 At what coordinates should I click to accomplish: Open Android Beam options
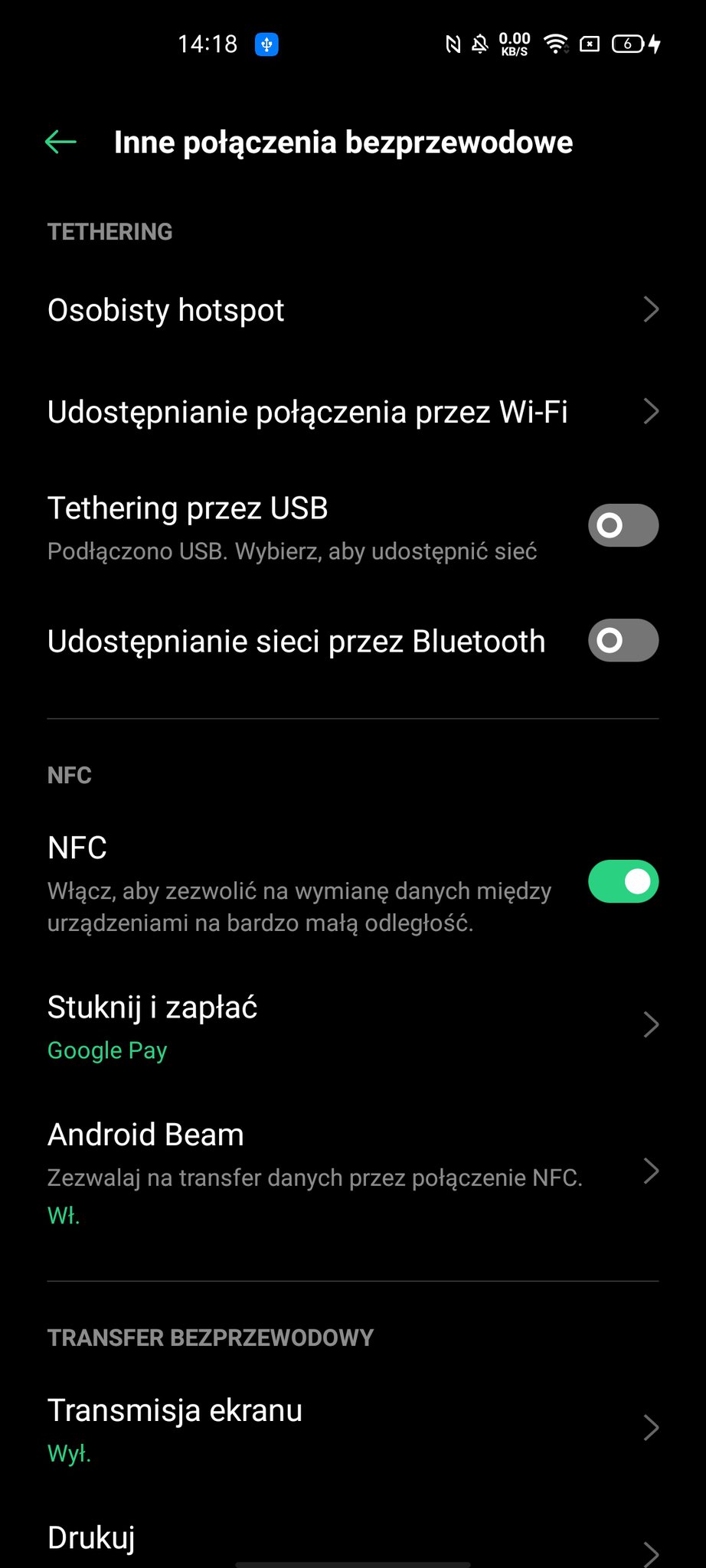coord(352,1171)
